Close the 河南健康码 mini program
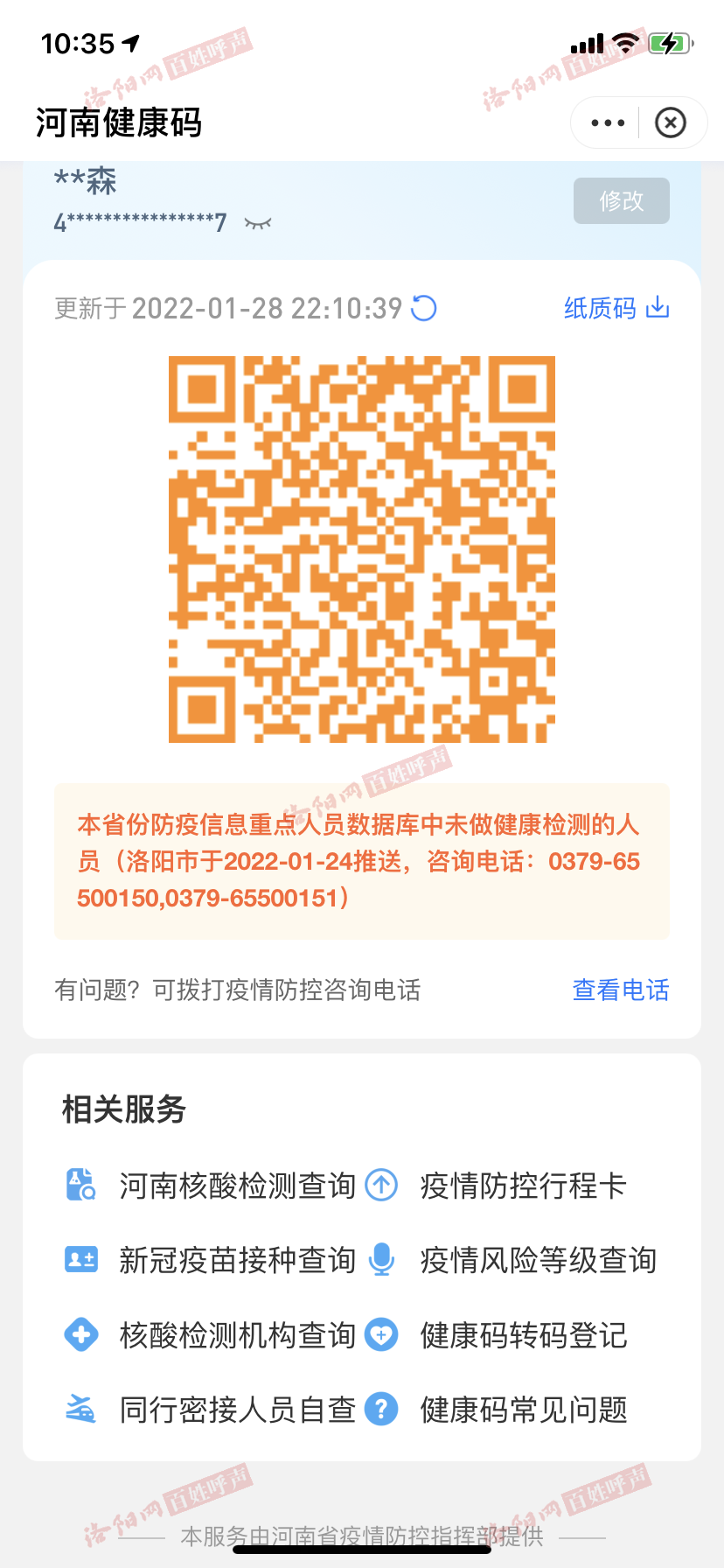The width and height of the screenshot is (724, 1568). click(x=671, y=122)
